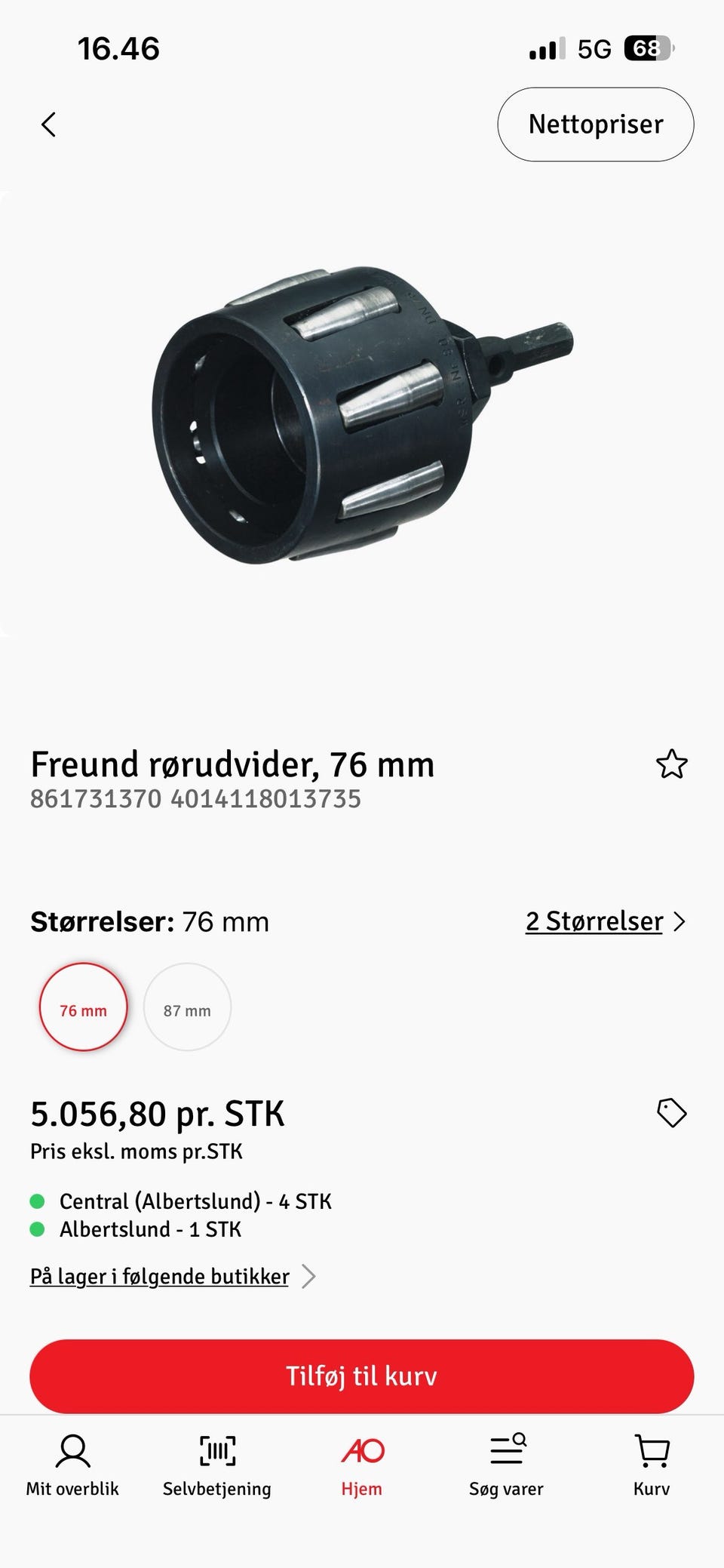This screenshot has height=1568, width=724.
Task: Open the 2 Størrelser link
Action: 605,921
